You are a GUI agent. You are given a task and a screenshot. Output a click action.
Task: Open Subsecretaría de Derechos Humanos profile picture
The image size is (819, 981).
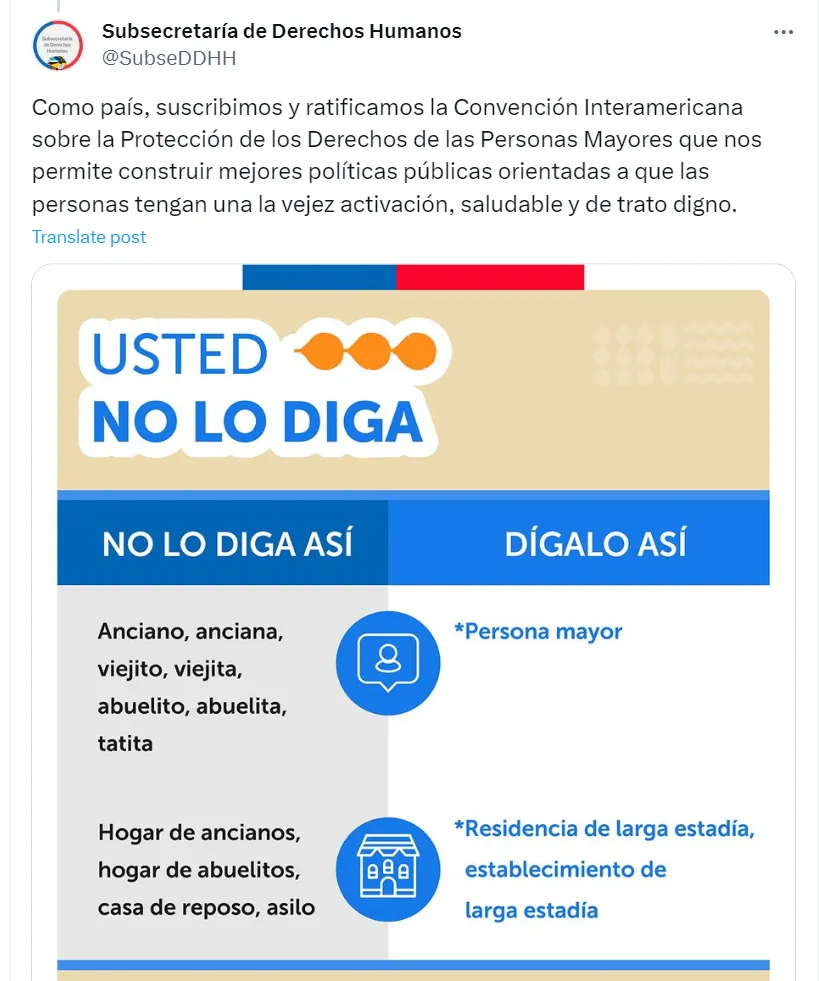click(x=58, y=45)
